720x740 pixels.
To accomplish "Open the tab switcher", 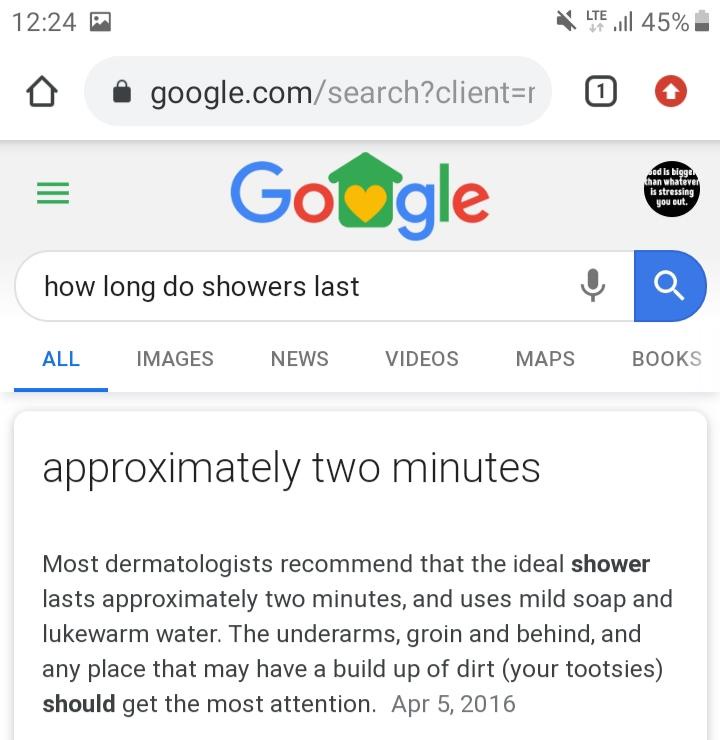I will (599, 92).
